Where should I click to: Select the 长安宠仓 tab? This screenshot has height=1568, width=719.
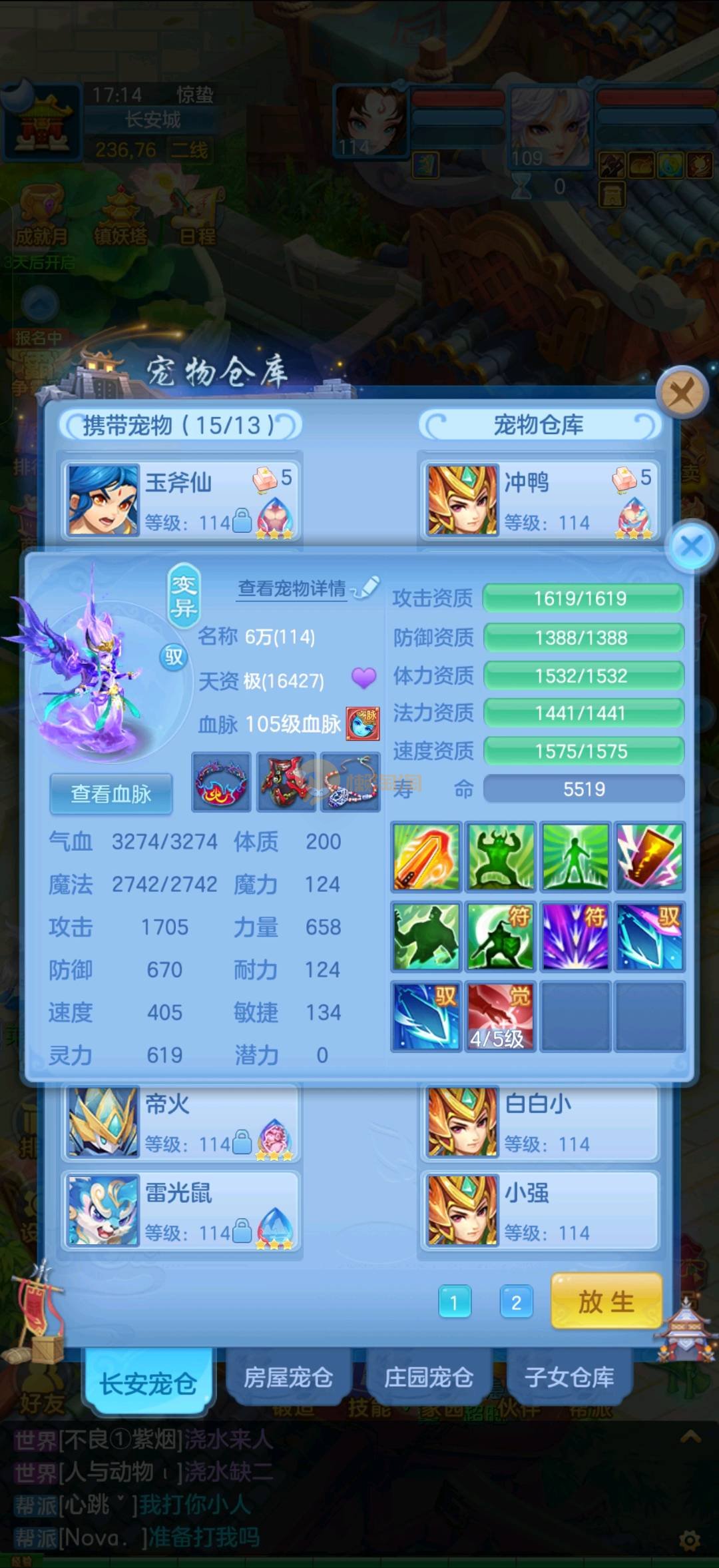[x=148, y=1383]
